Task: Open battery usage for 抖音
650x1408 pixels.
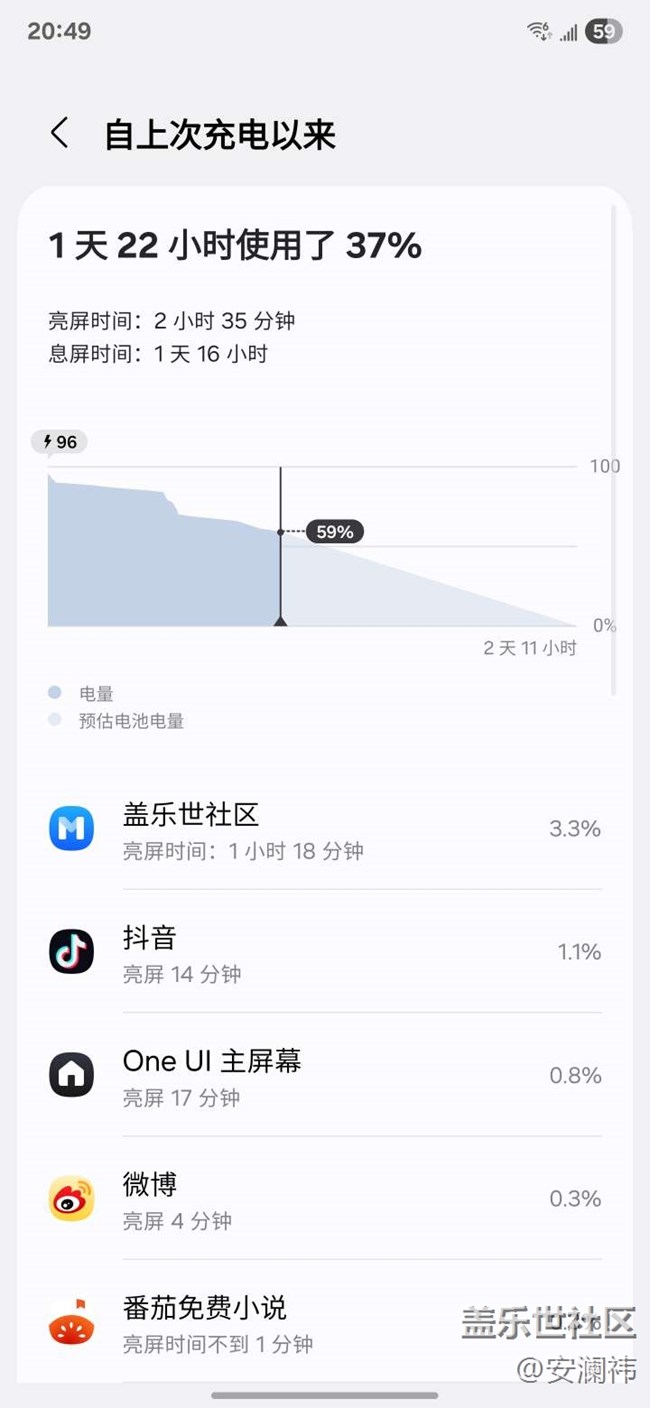Action: 325,952
